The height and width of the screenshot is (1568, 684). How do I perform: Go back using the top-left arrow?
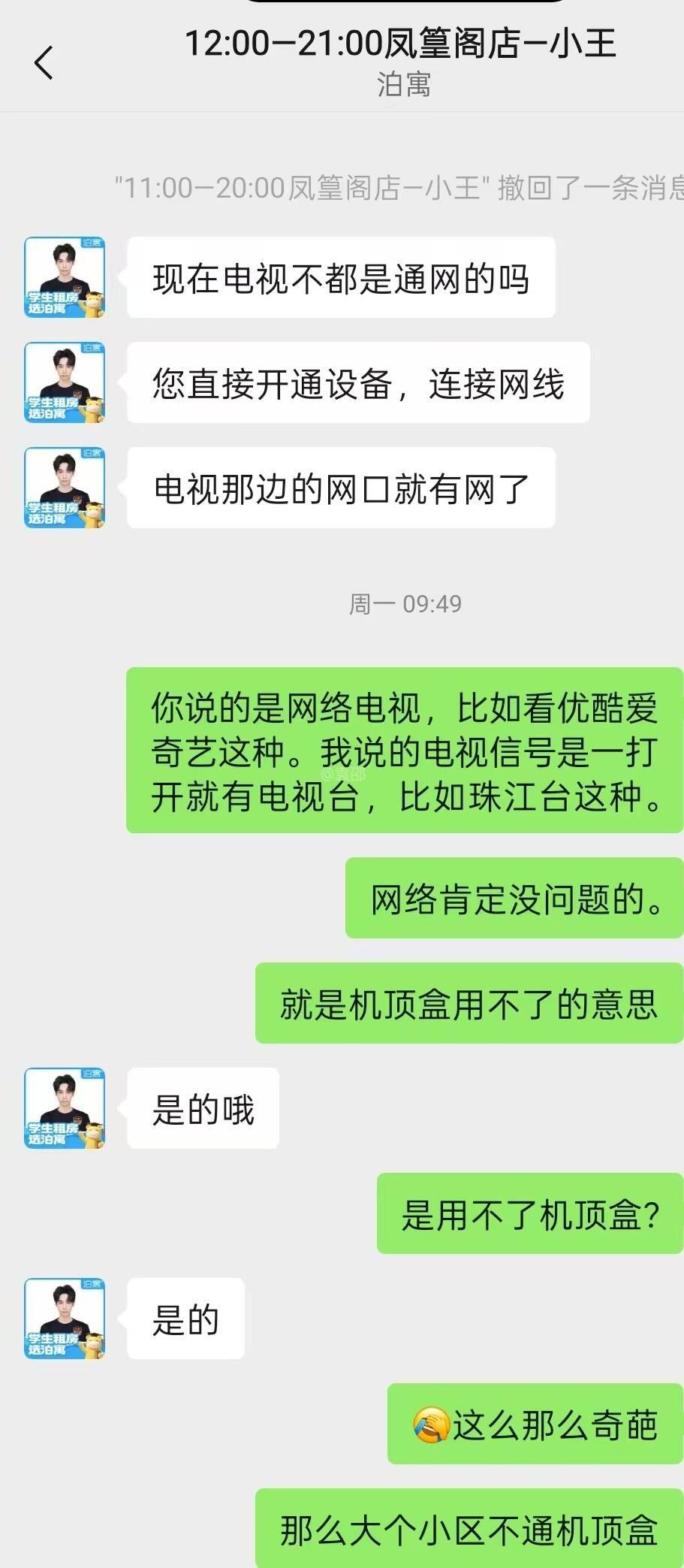point(44,62)
